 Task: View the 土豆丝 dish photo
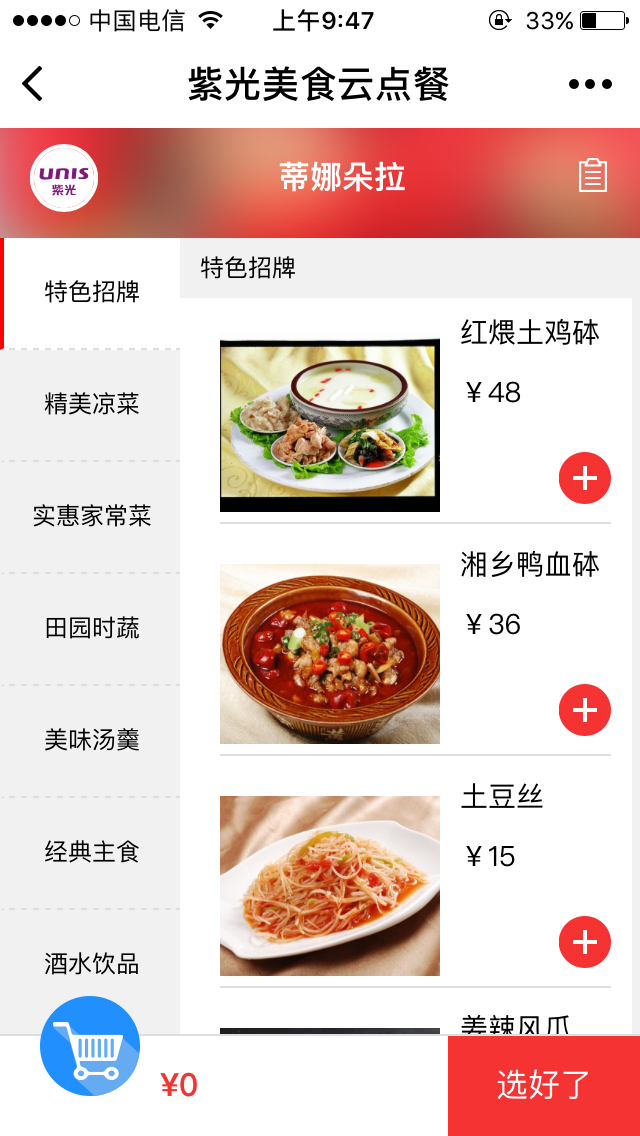click(x=330, y=886)
